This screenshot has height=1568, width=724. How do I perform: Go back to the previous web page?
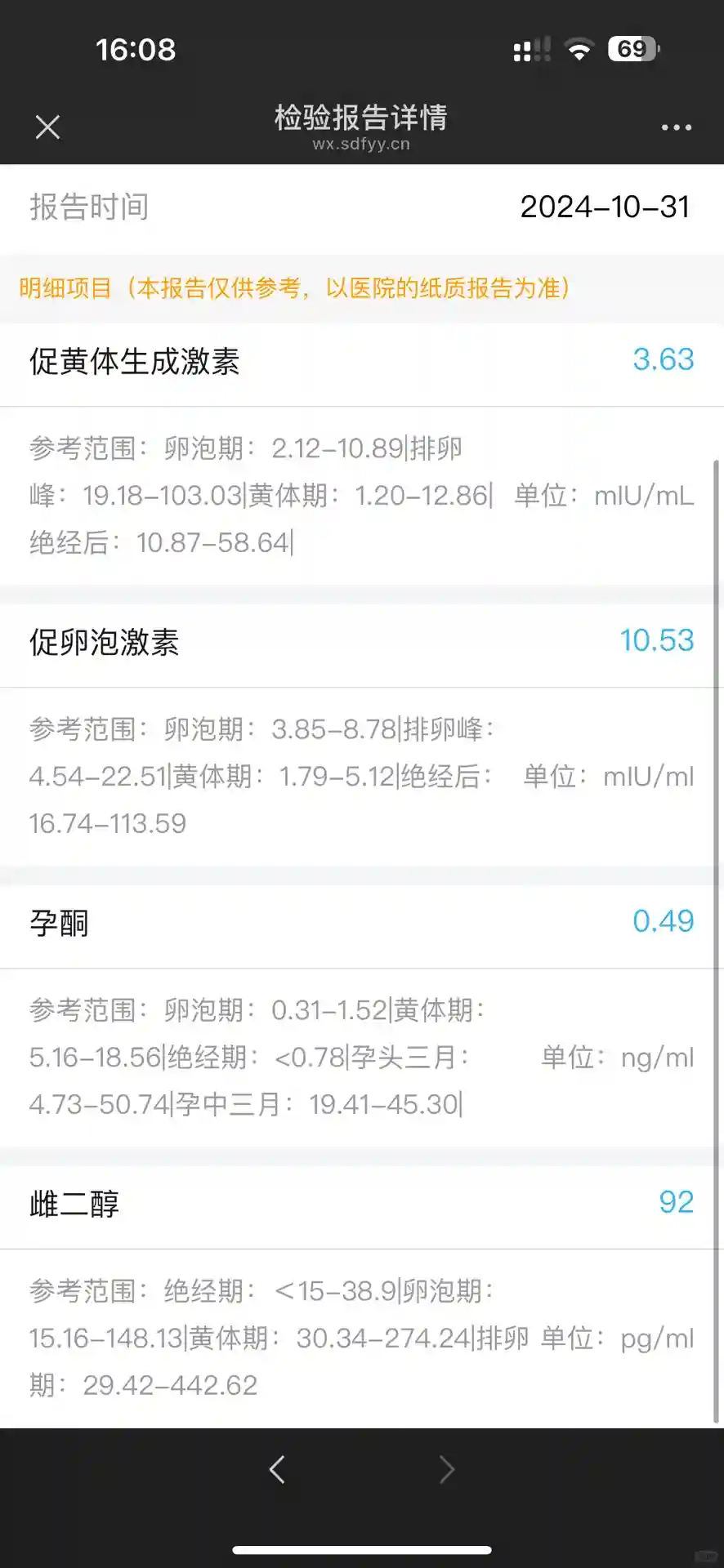pos(278,1469)
